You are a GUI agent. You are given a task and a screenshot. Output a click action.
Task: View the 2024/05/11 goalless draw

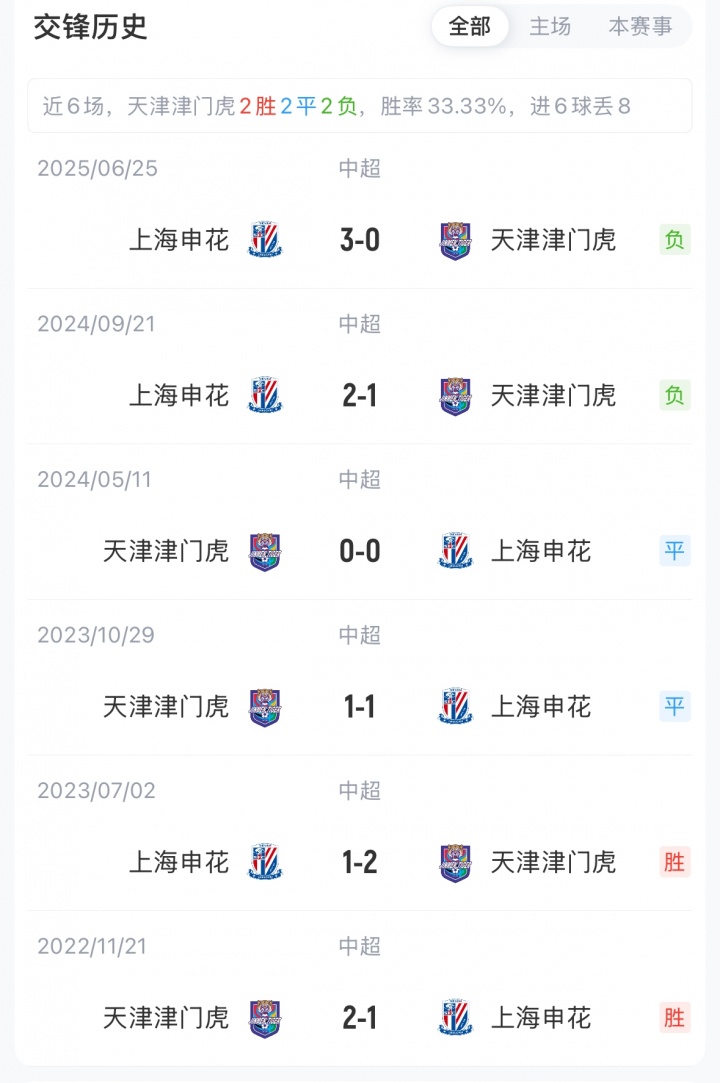[360, 551]
